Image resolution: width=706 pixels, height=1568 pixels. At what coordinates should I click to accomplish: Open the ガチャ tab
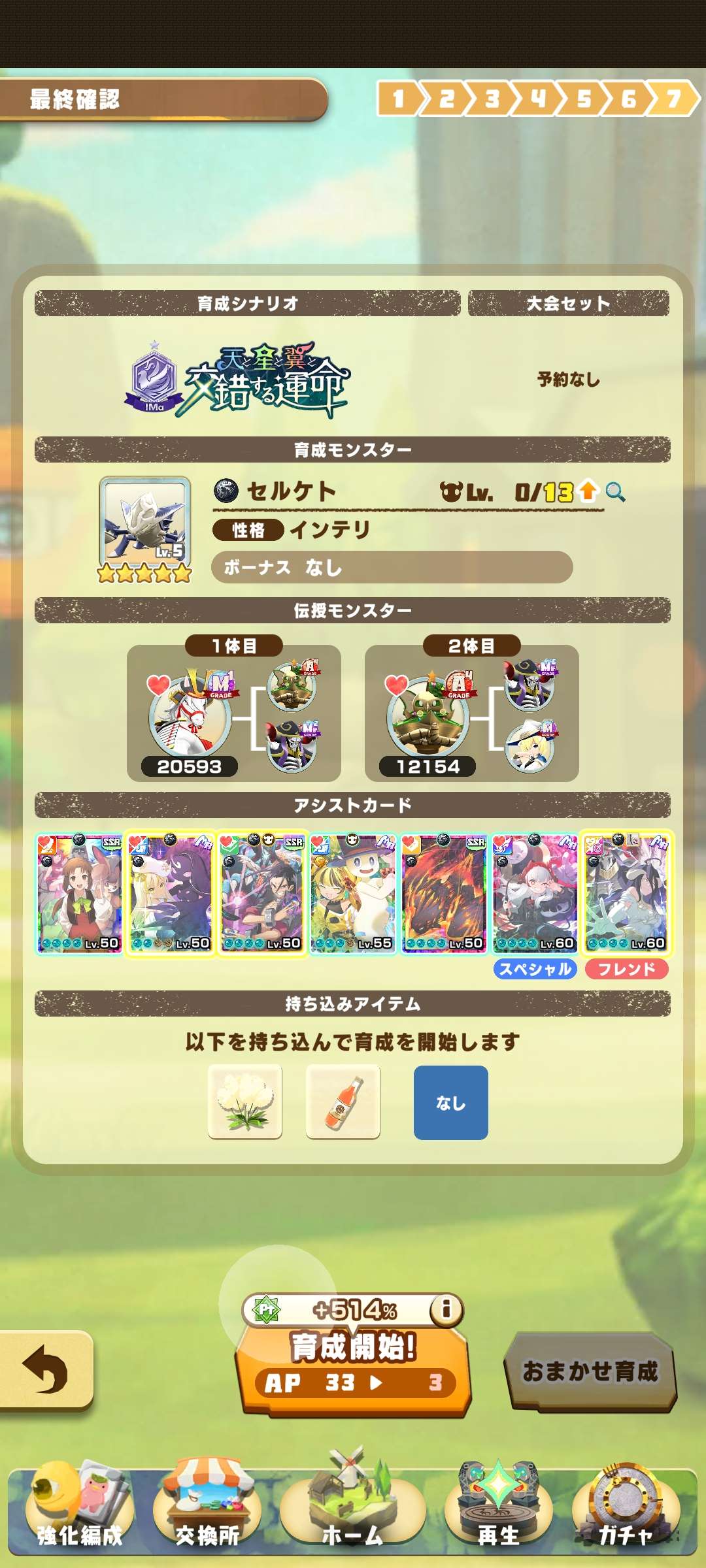click(625, 1516)
